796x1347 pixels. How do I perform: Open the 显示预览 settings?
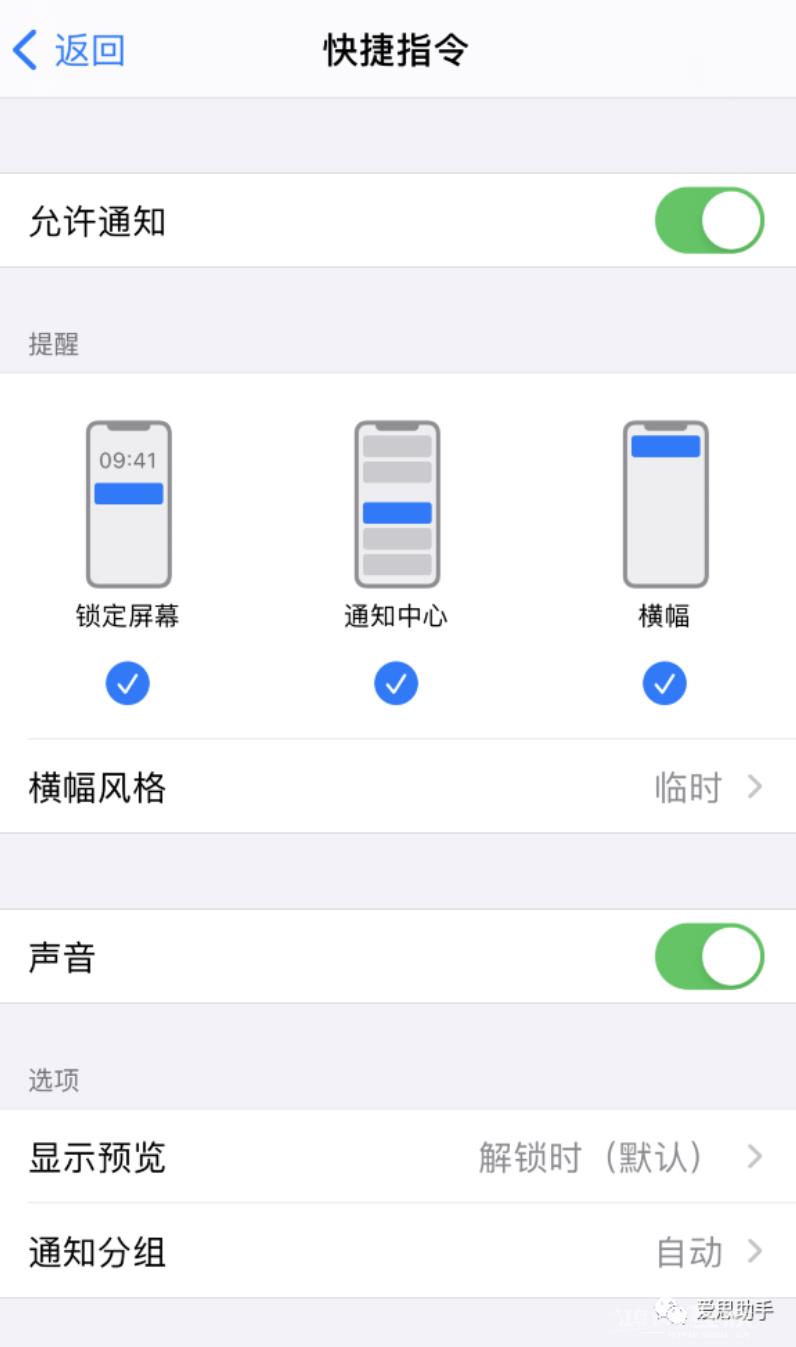(398, 1157)
